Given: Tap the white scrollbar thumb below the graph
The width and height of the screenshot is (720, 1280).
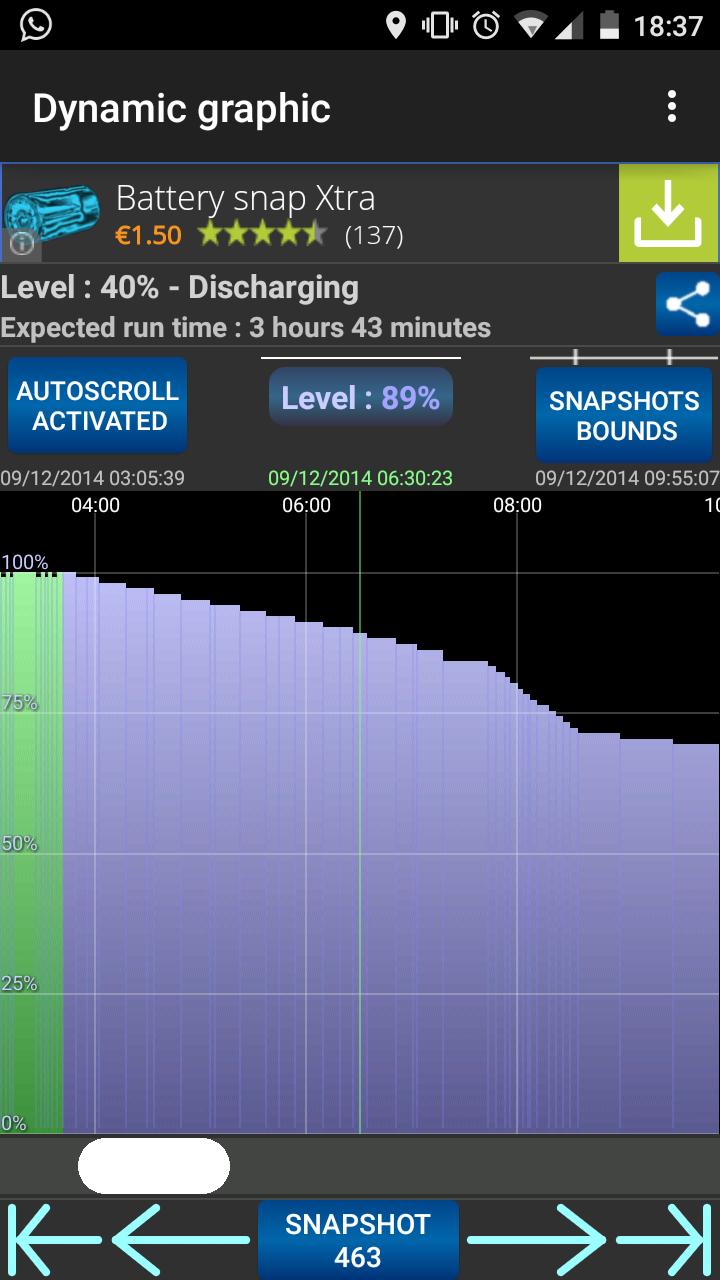Looking at the screenshot, I should (x=154, y=1166).
